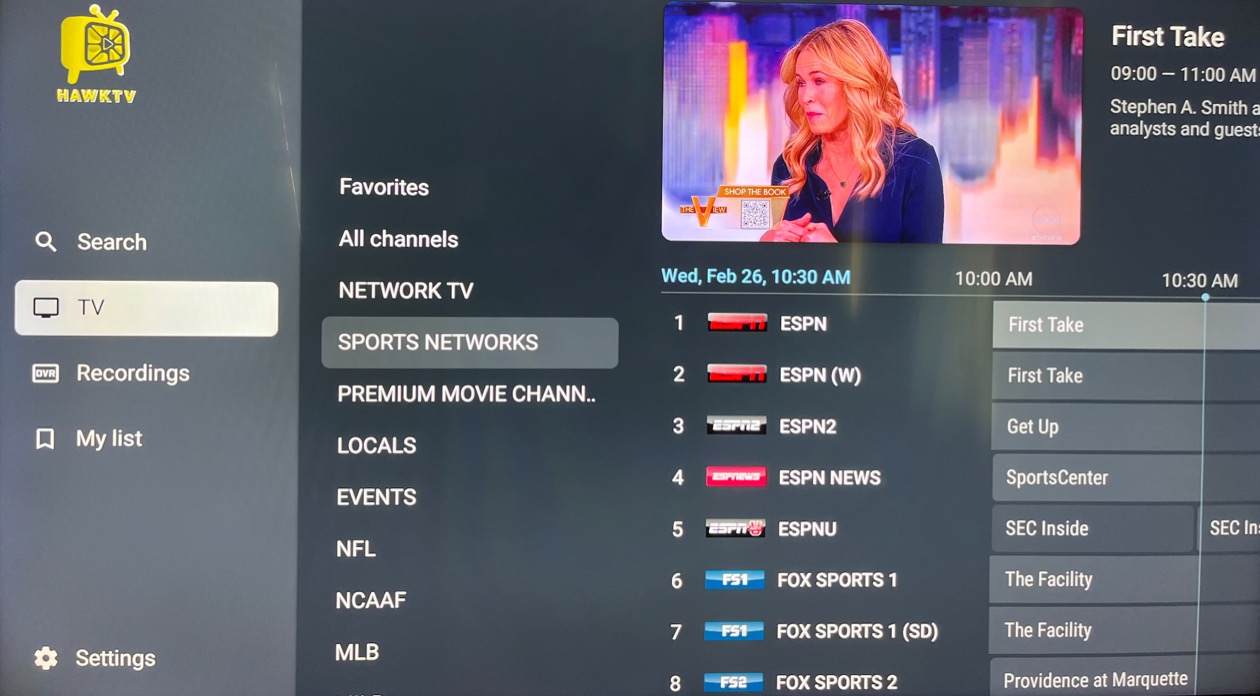
Task: Open PREMIUM MOVIE CHANNELS category
Action: coord(466,394)
